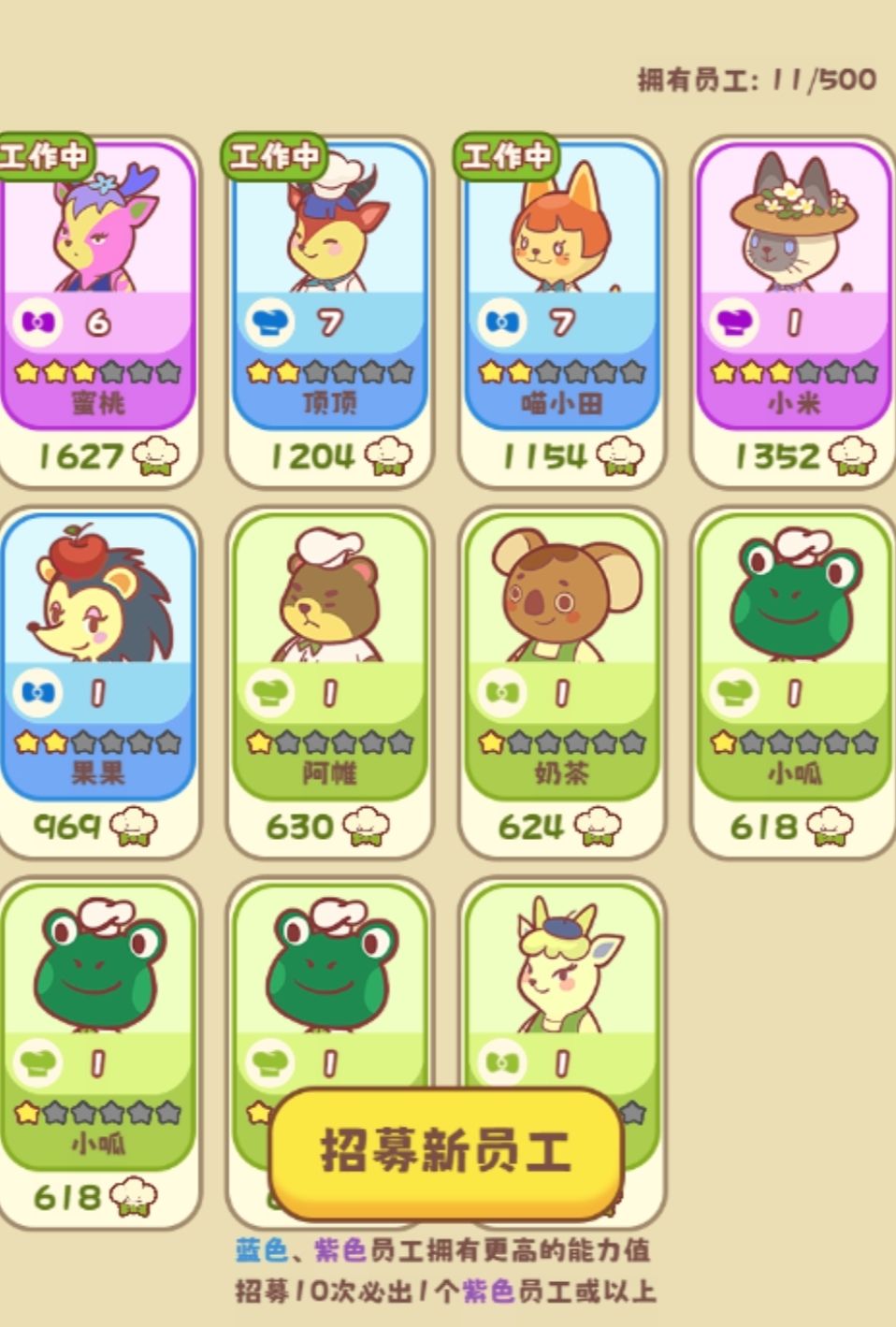Select the chef hat icon on 顶顶's card

click(270, 319)
